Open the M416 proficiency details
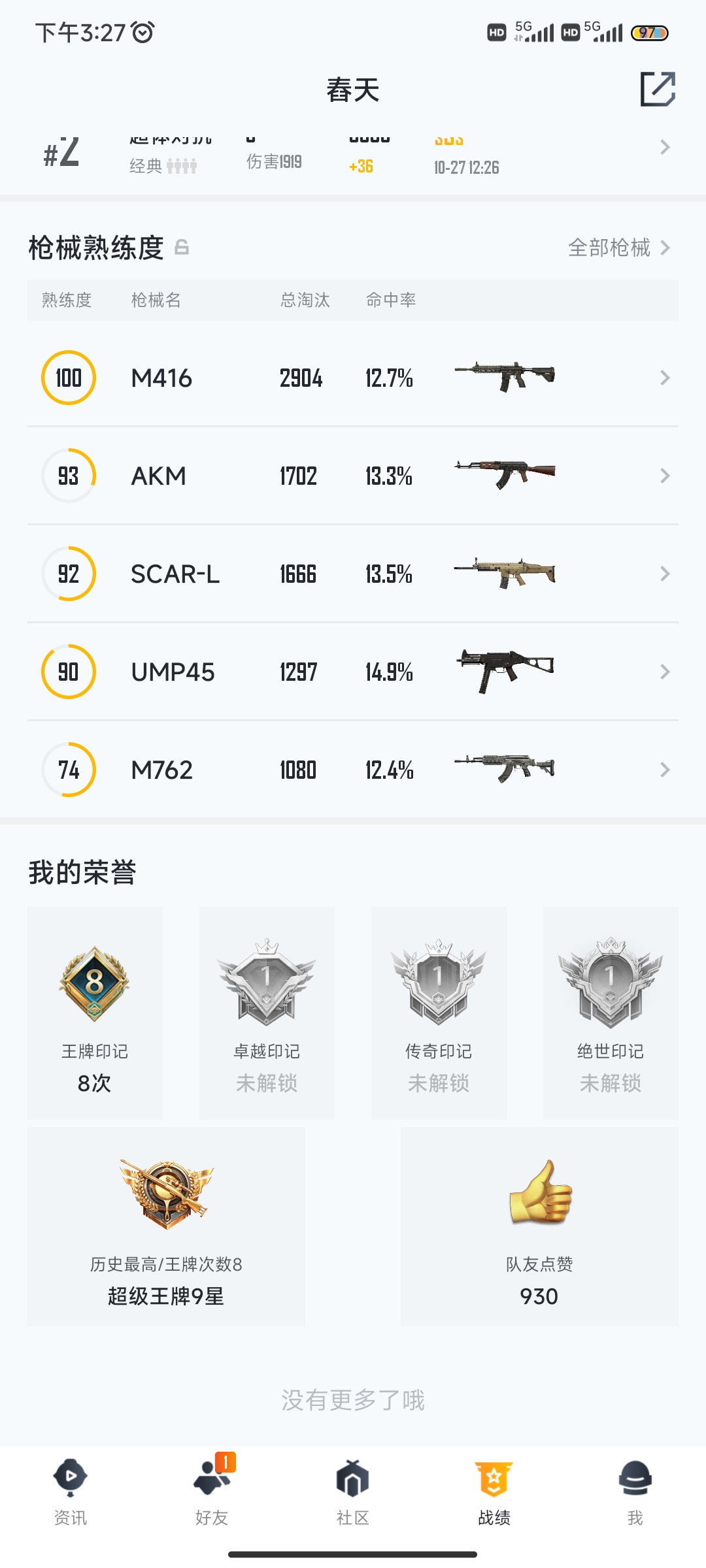This screenshot has width=706, height=1568. point(353,378)
